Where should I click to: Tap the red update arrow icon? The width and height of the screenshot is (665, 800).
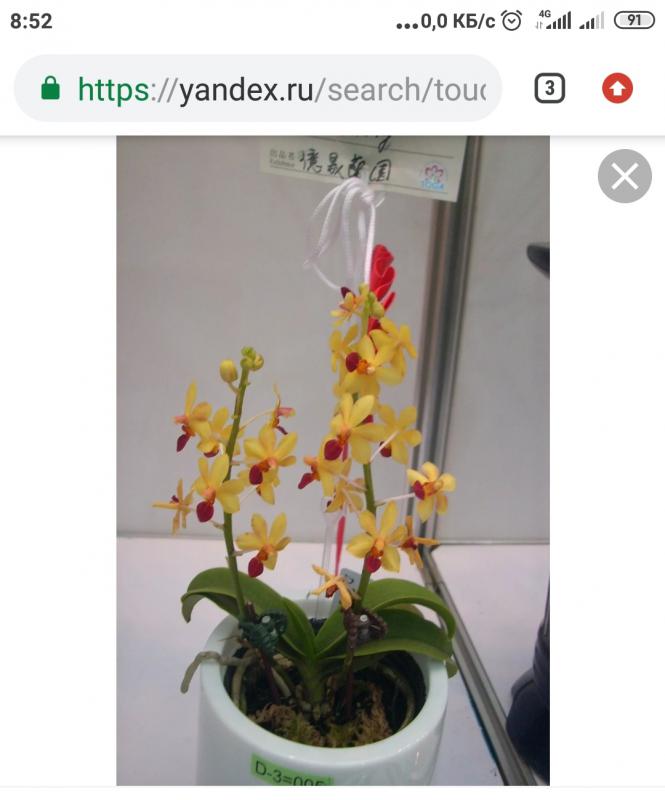(617, 89)
